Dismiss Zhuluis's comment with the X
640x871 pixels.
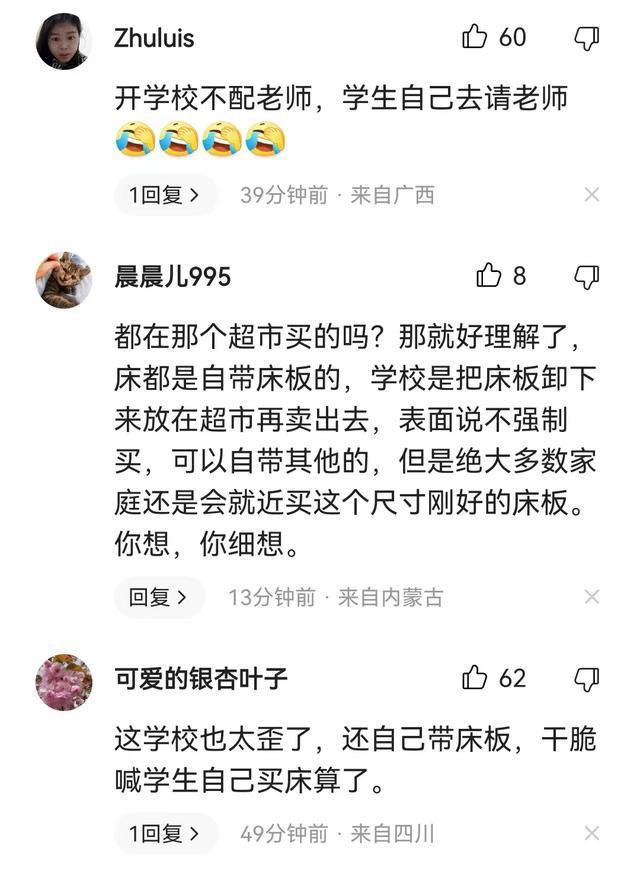point(592,195)
